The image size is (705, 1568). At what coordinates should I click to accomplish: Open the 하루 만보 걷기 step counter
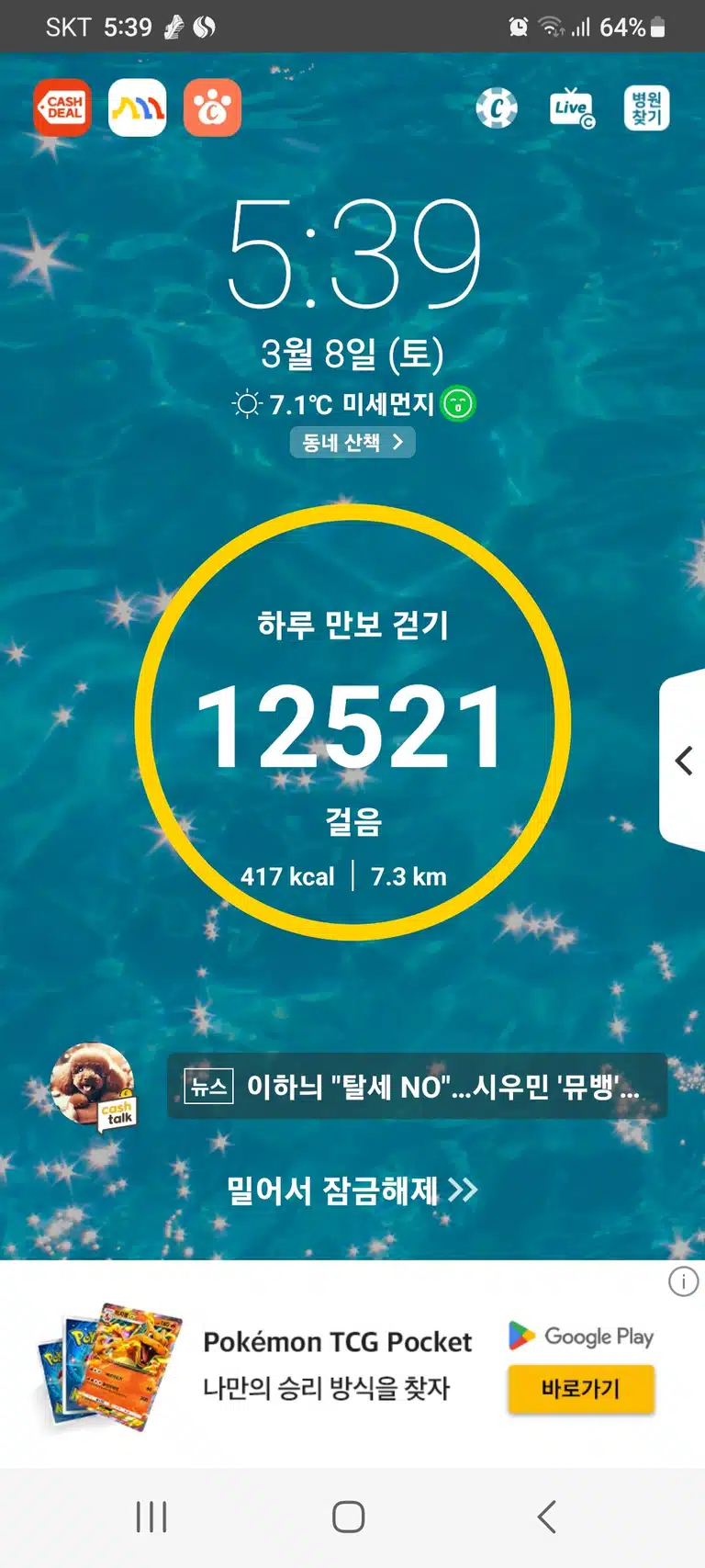click(352, 722)
